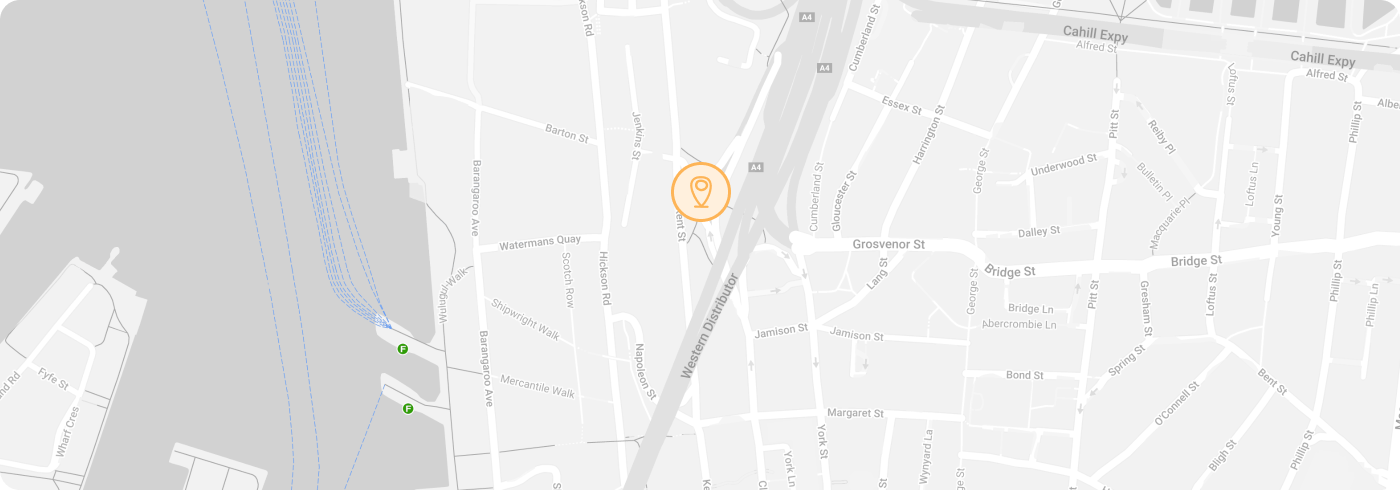Tap the orange location pin marker
Image resolution: width=1400 pixels, height=490 pixels.
(701, 191)
